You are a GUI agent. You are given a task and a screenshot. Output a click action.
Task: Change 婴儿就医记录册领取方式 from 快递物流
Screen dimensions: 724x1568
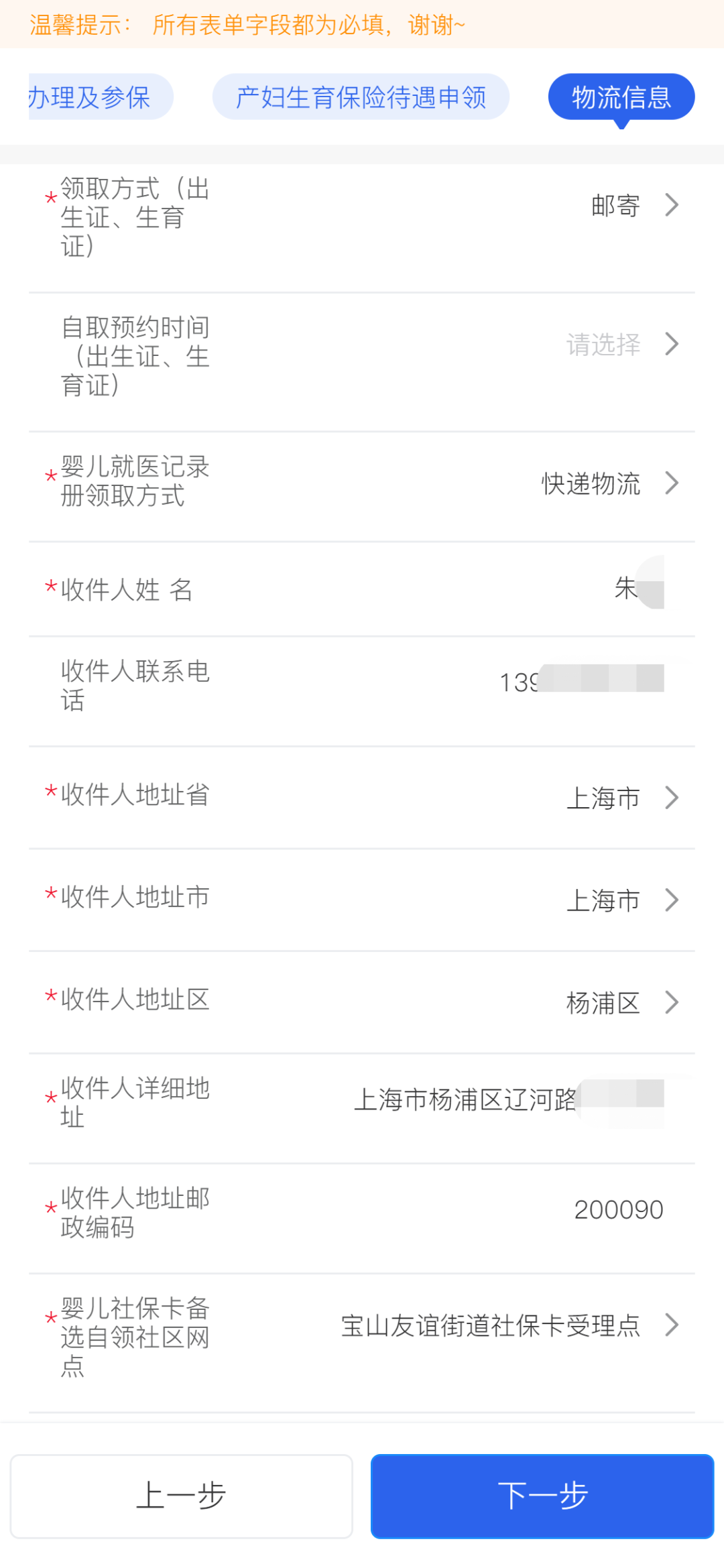point(609,483)
